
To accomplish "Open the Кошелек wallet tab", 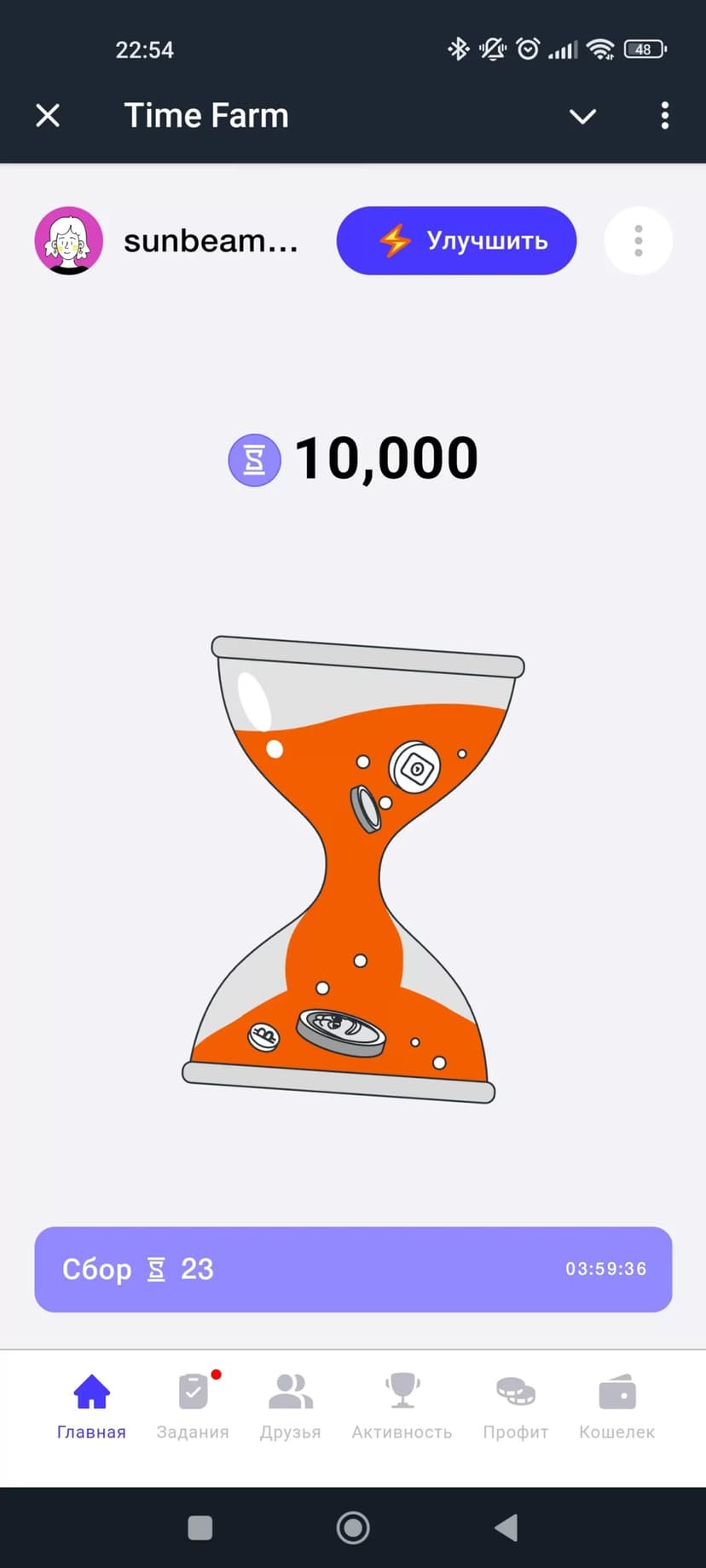I will coord(616,1406).
